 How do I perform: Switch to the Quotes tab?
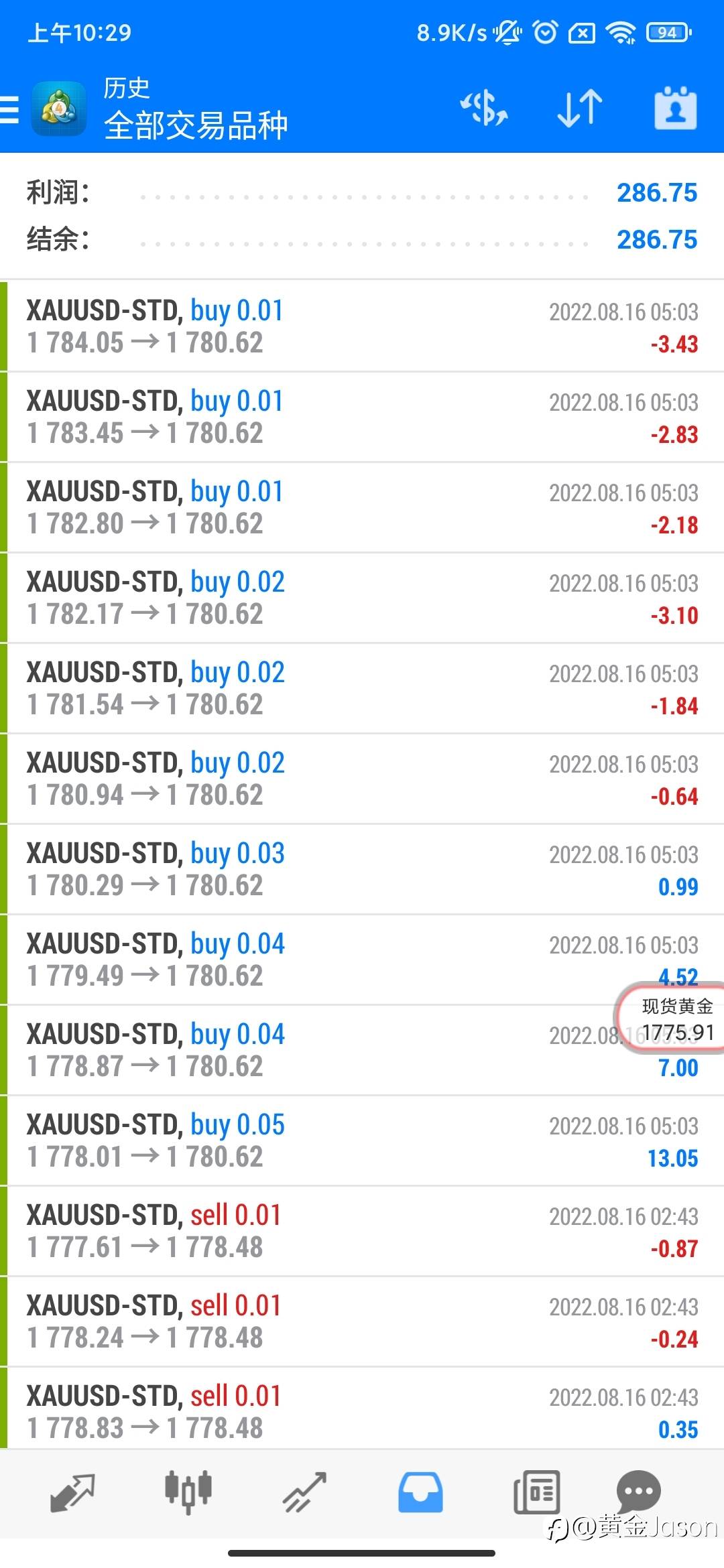tap(72, 1493)
